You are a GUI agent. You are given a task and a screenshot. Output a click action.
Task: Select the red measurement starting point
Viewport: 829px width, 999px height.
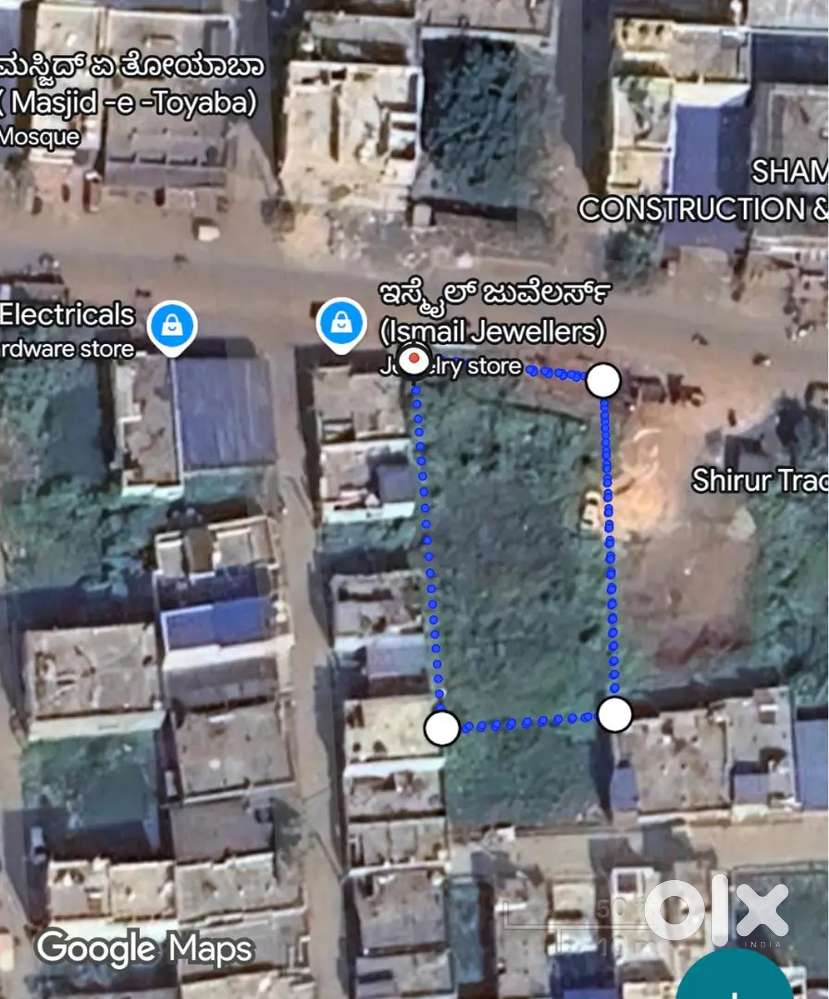(413, 359)
